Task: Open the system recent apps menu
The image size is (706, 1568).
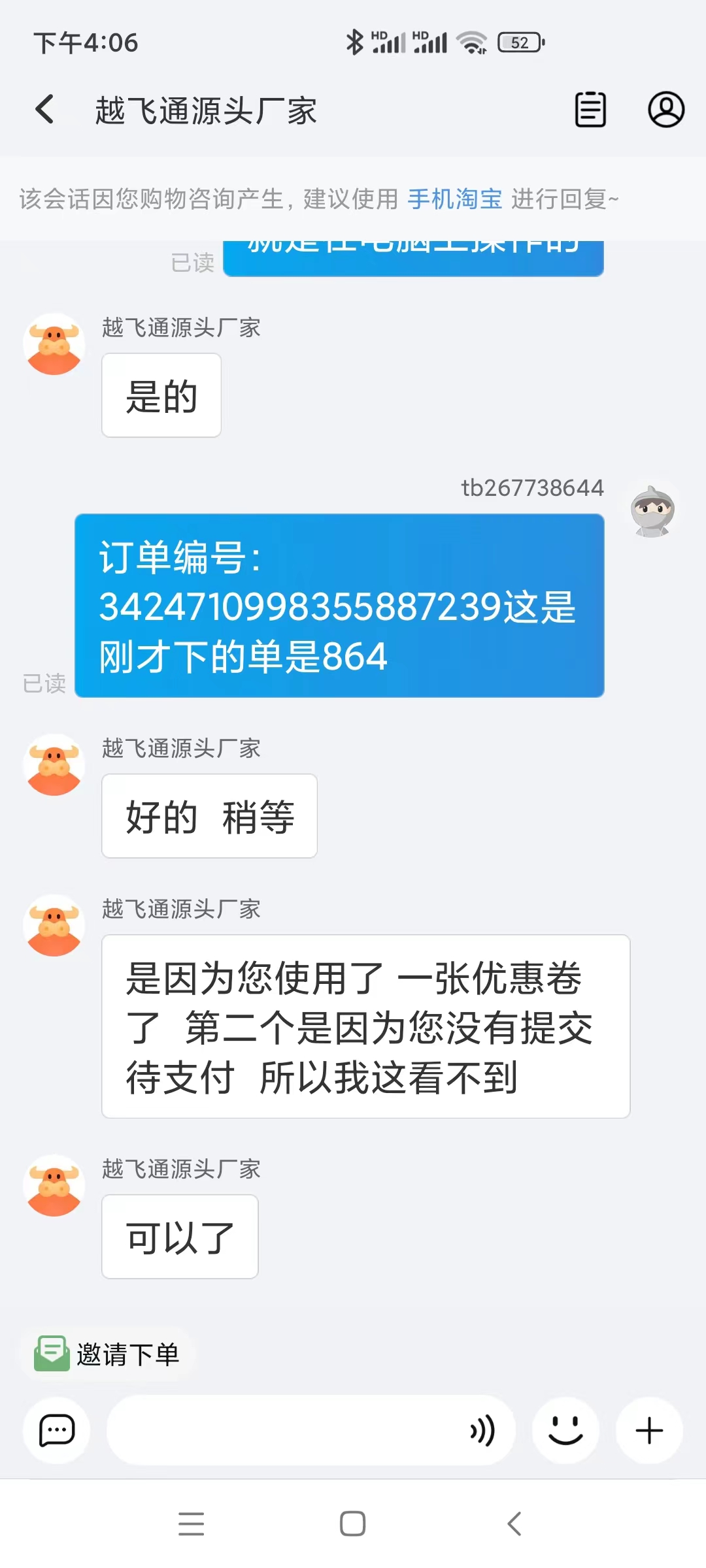Action: [191, 1524]
